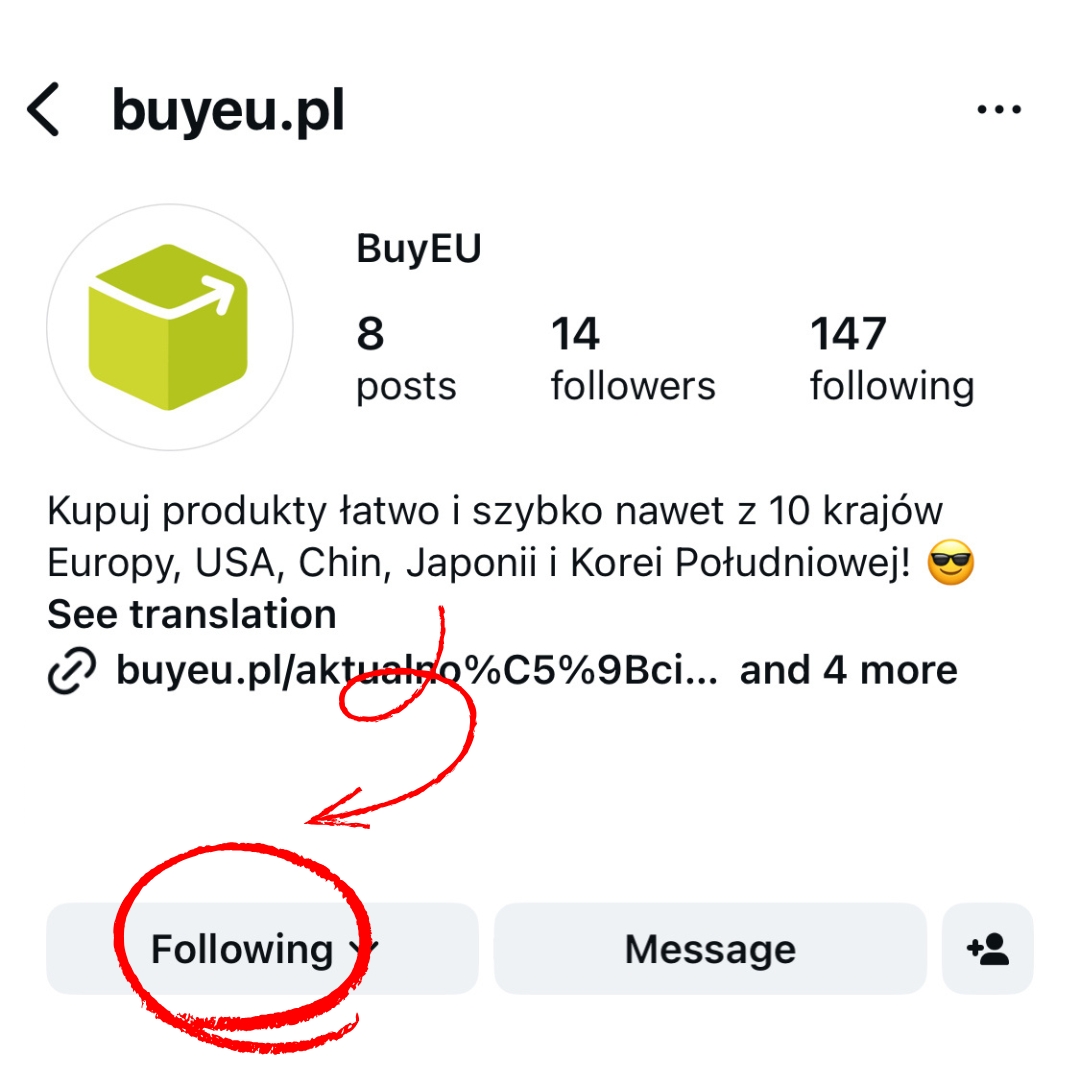View the BuyEU profile picture
1080x1080 pixels.
click(169, 328)
